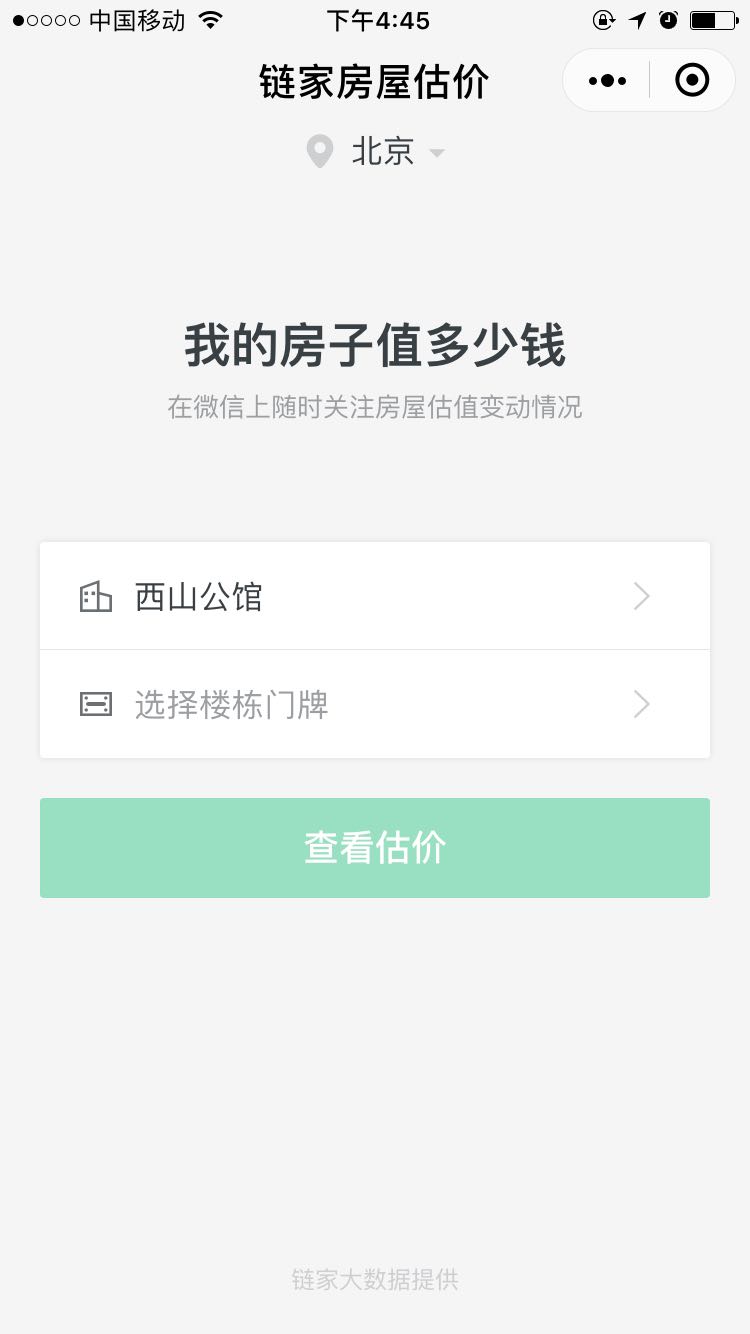Open the 西山公馆 community selection row
This screenshot has height=1334, width=750.
coord(375,597)
